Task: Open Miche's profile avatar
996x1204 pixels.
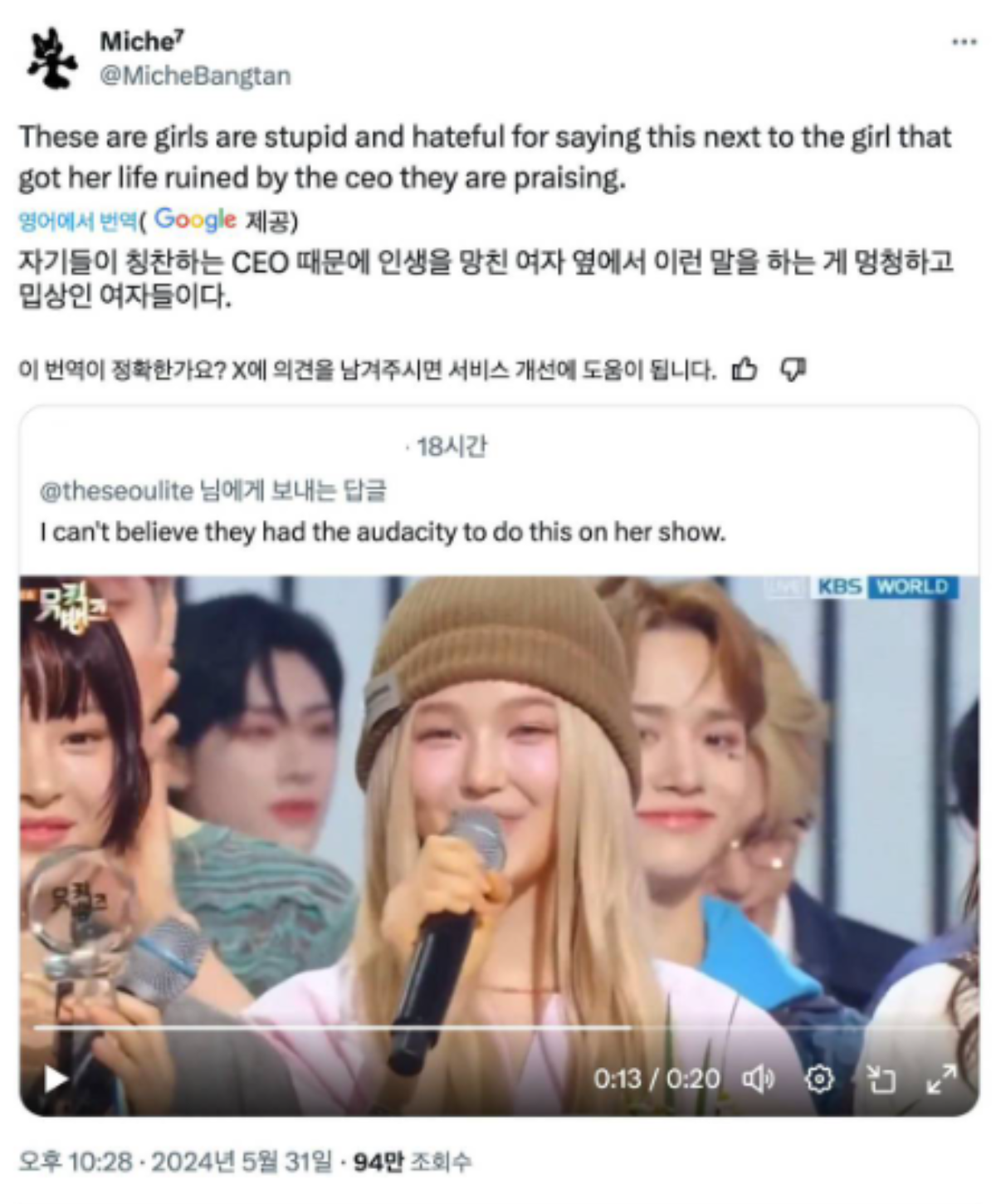Action: [51, 58]
